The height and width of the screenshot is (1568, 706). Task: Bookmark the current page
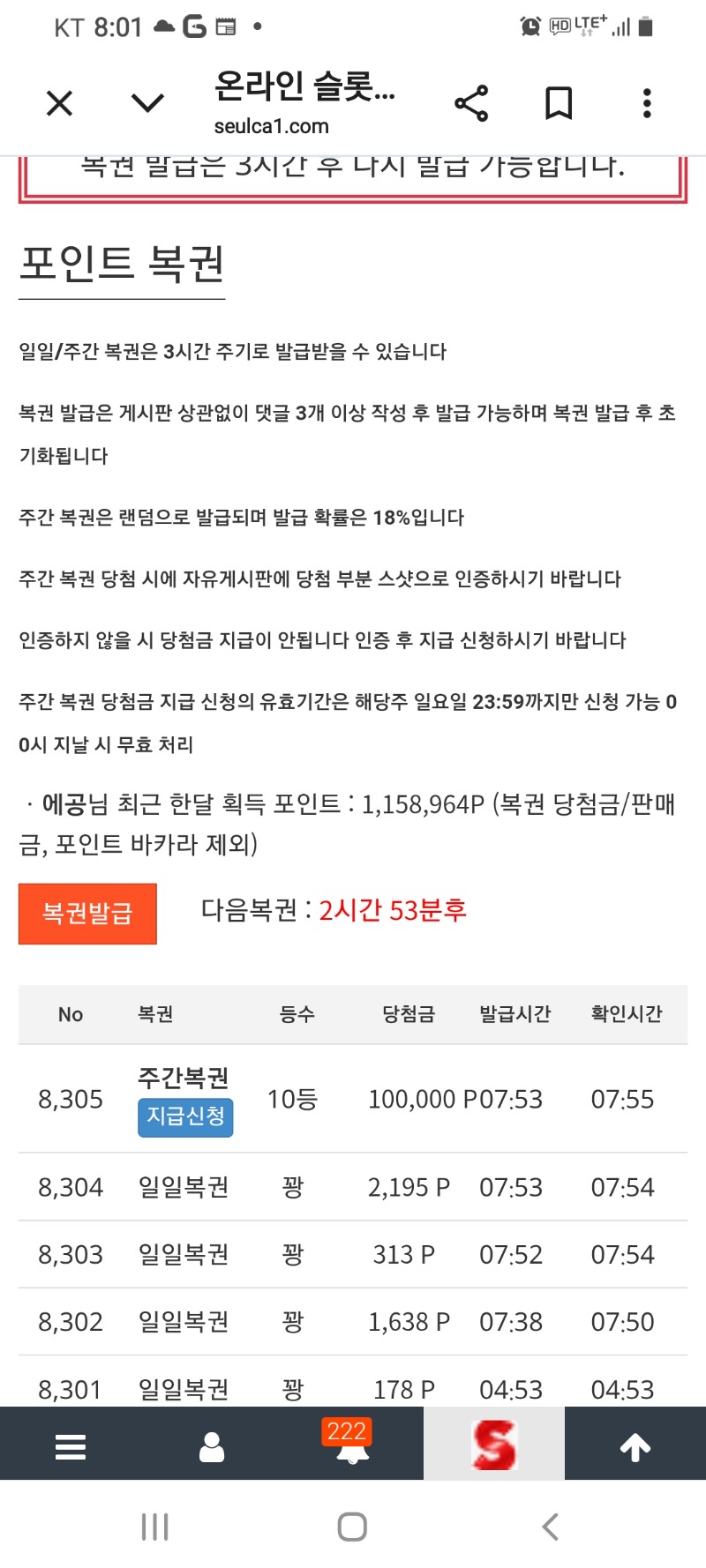pyautogui.click(x=559, y=104)
